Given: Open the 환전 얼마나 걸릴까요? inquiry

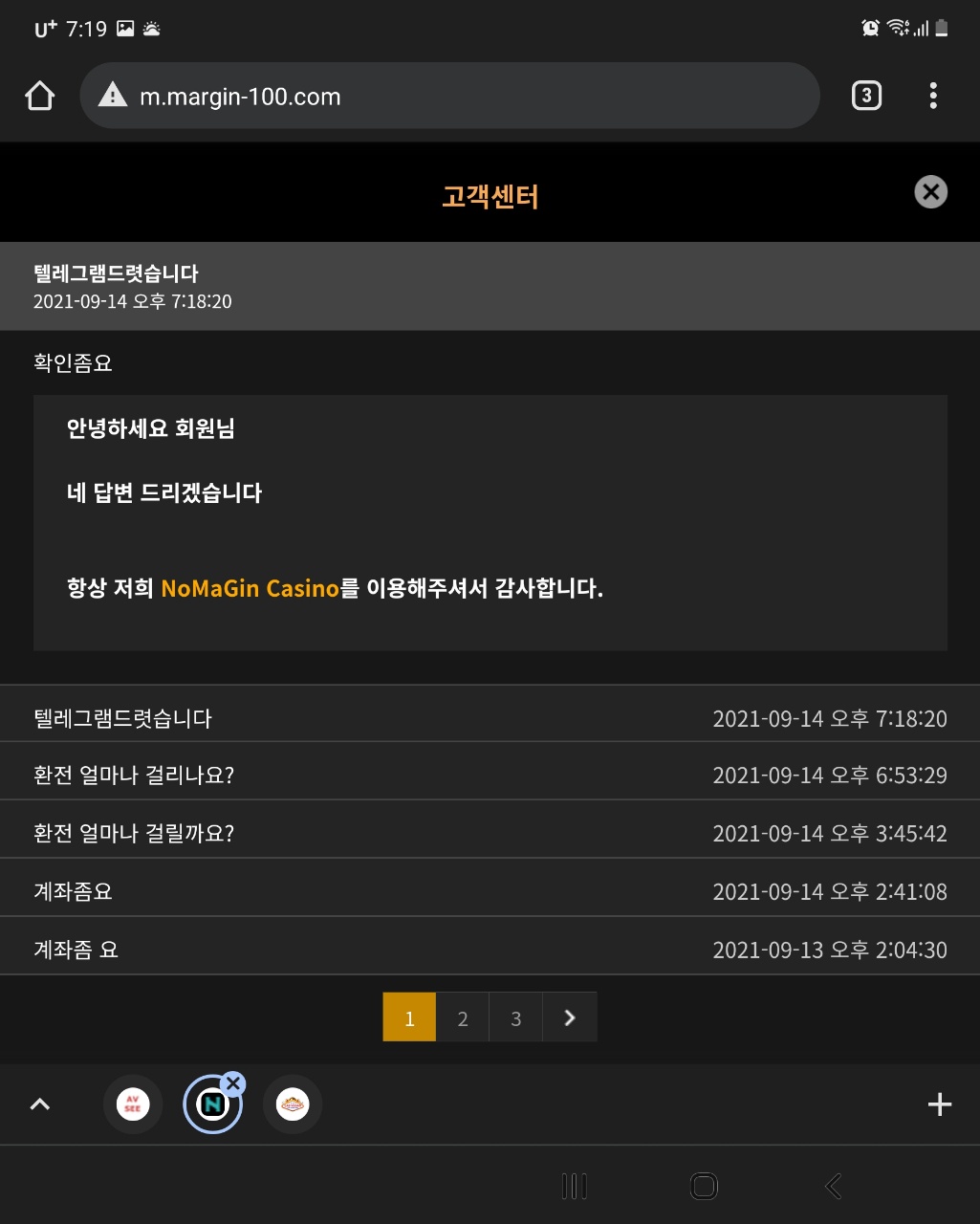Looking at the screenshot, I should [x=490, y=833].
